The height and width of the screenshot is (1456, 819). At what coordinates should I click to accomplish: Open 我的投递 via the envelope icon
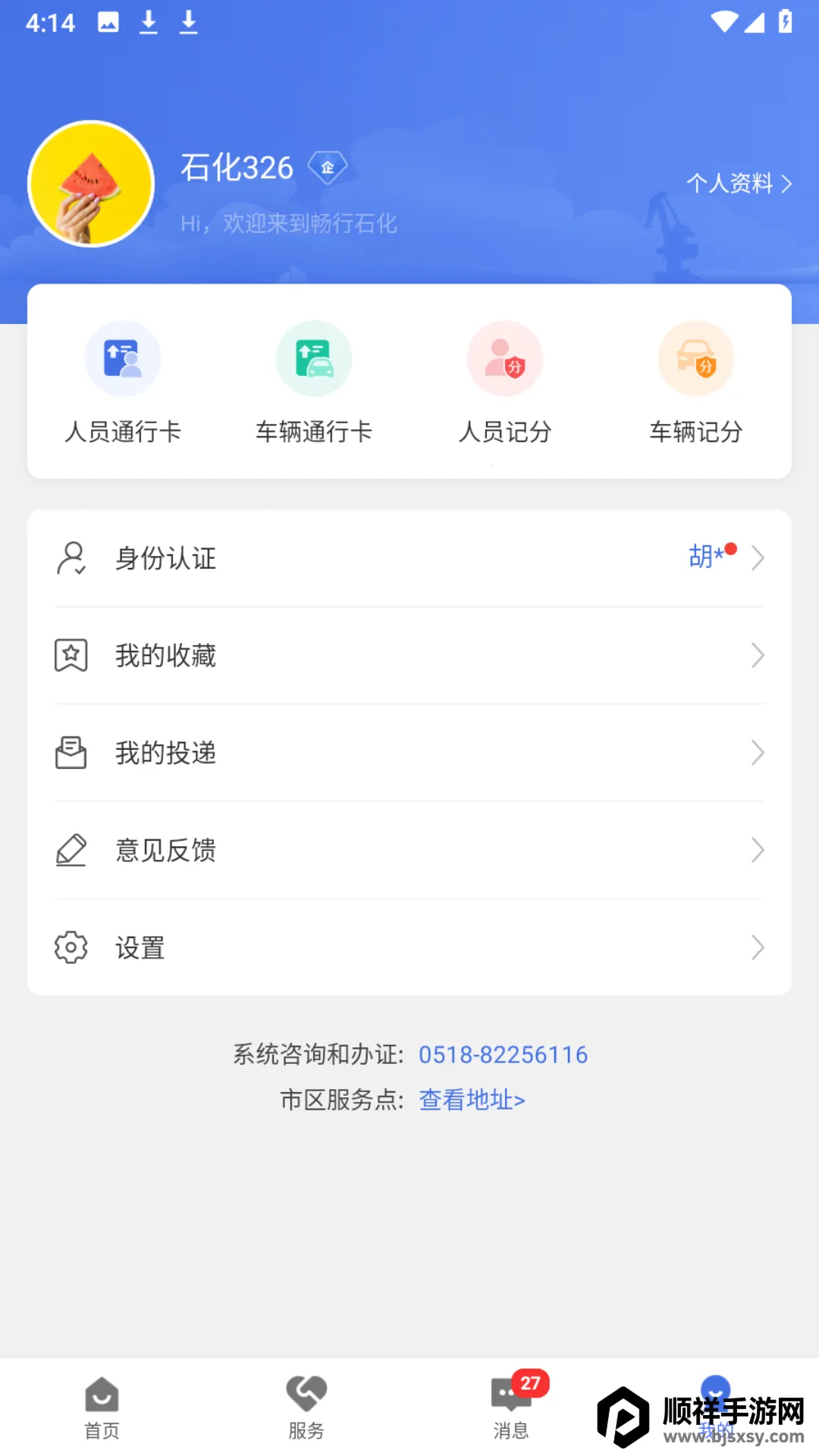coord(71,752)
